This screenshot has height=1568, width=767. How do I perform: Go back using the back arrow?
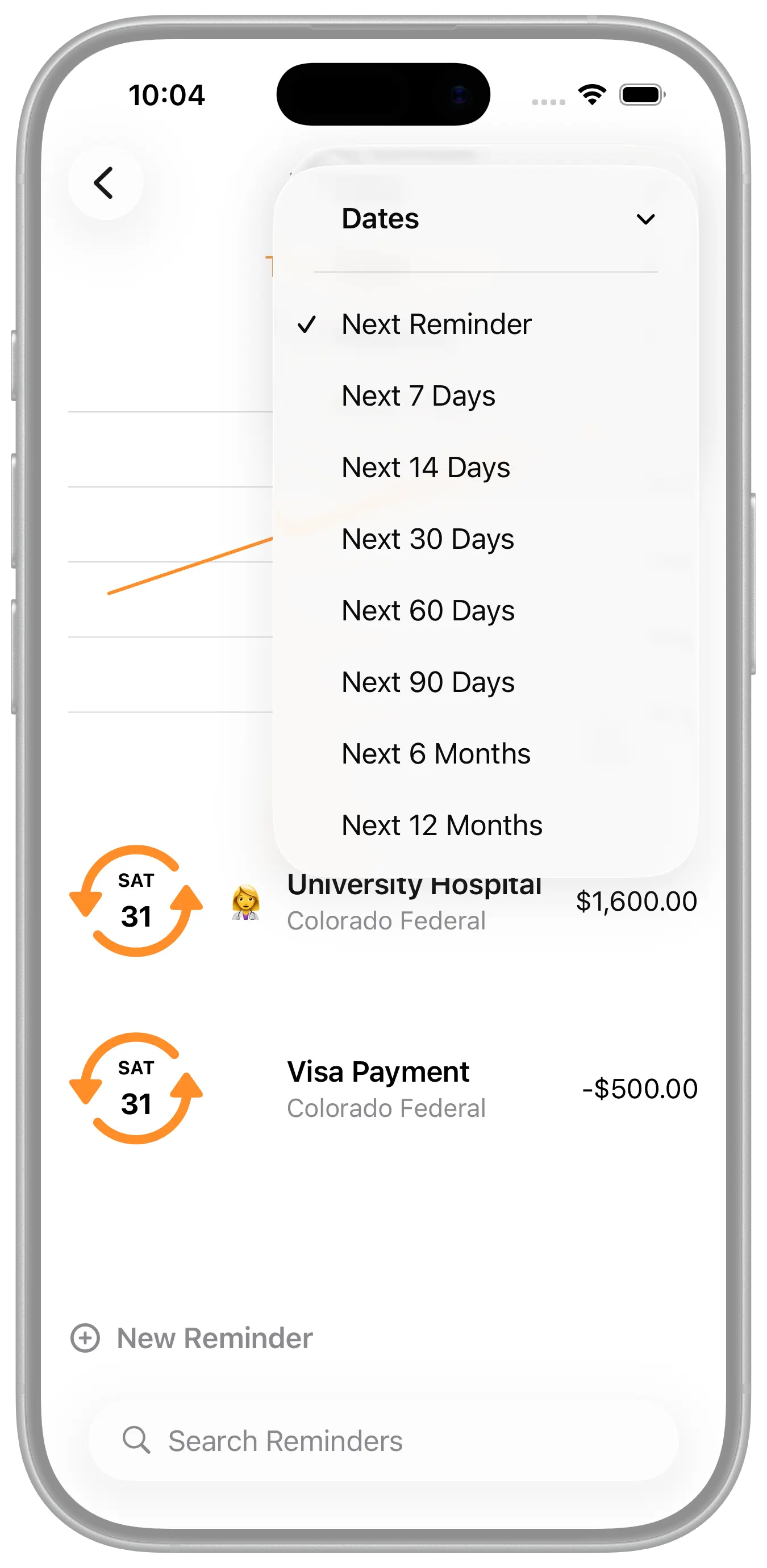click(105, 182)
